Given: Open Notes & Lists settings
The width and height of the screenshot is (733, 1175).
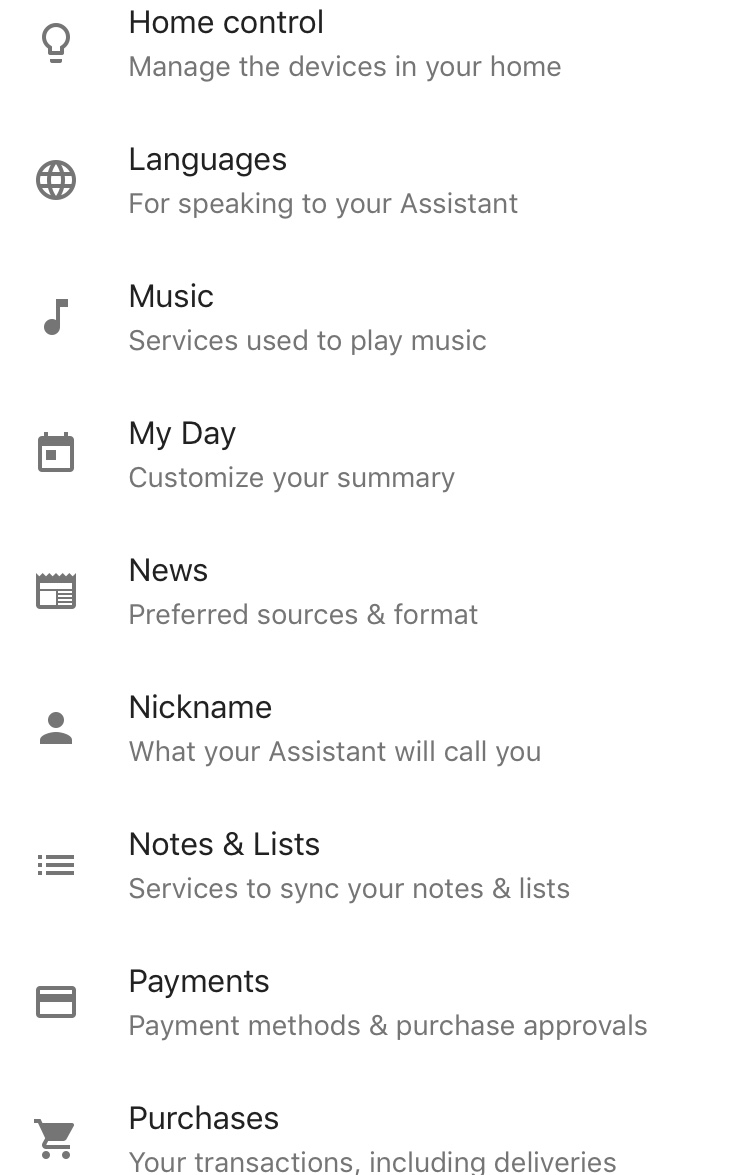Looking at the screenshot, I should [366, 866].
